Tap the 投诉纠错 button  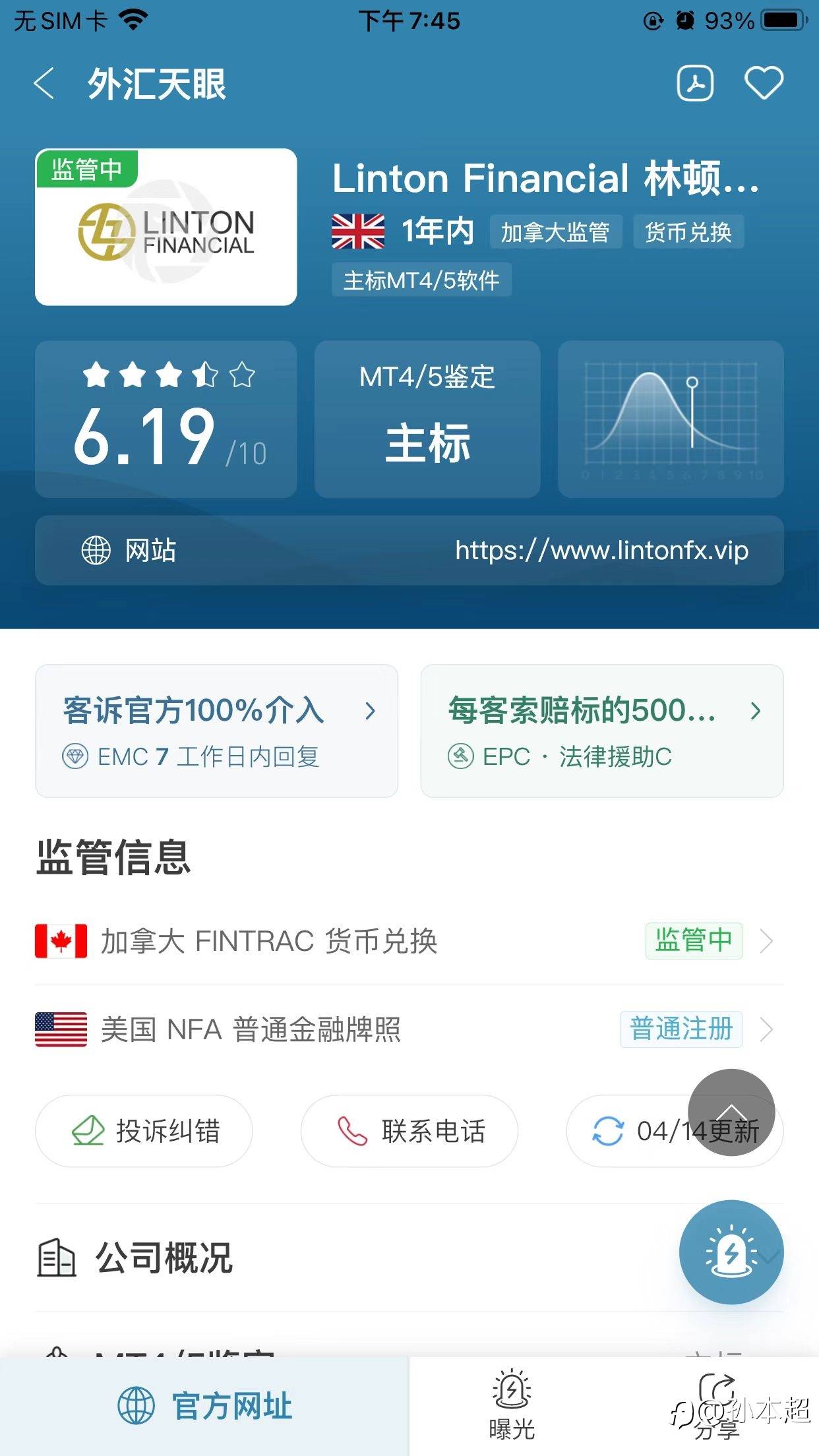(x=144, y=1131)
